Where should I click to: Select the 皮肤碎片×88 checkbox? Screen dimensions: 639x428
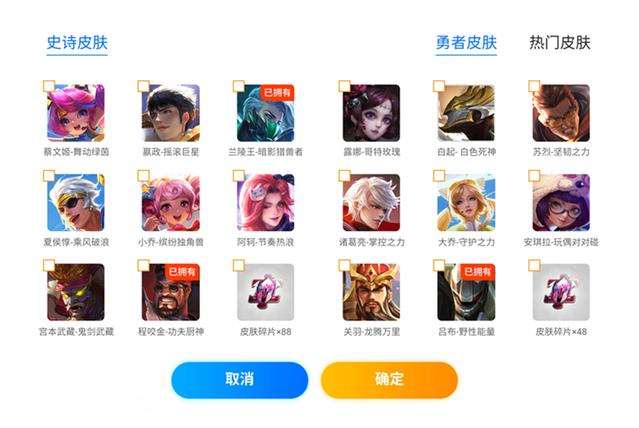click(239, 266)
